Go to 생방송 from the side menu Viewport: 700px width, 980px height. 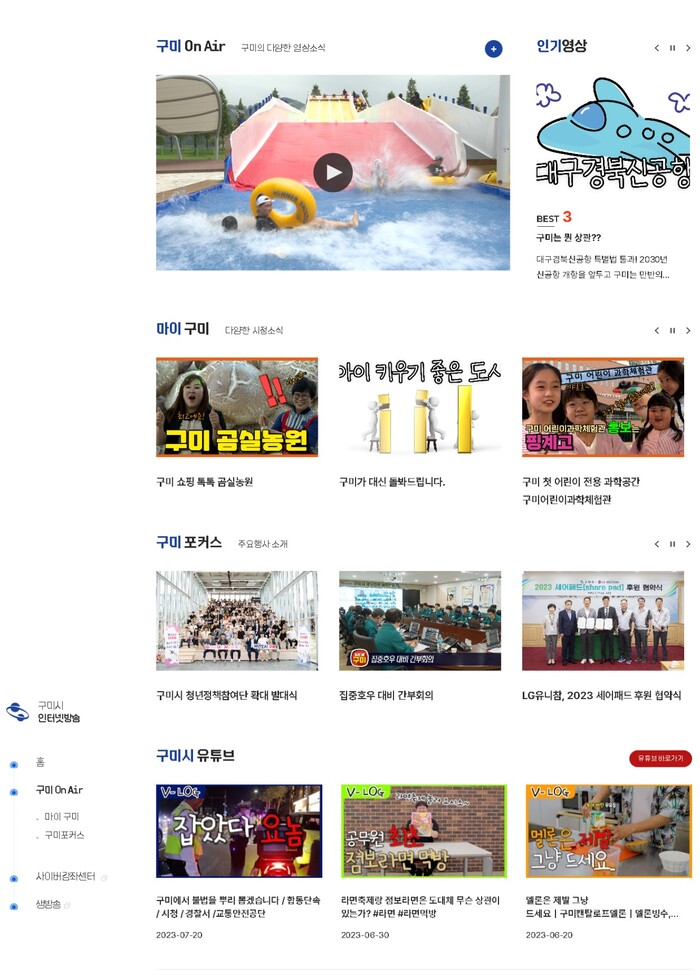click(48, 905)
